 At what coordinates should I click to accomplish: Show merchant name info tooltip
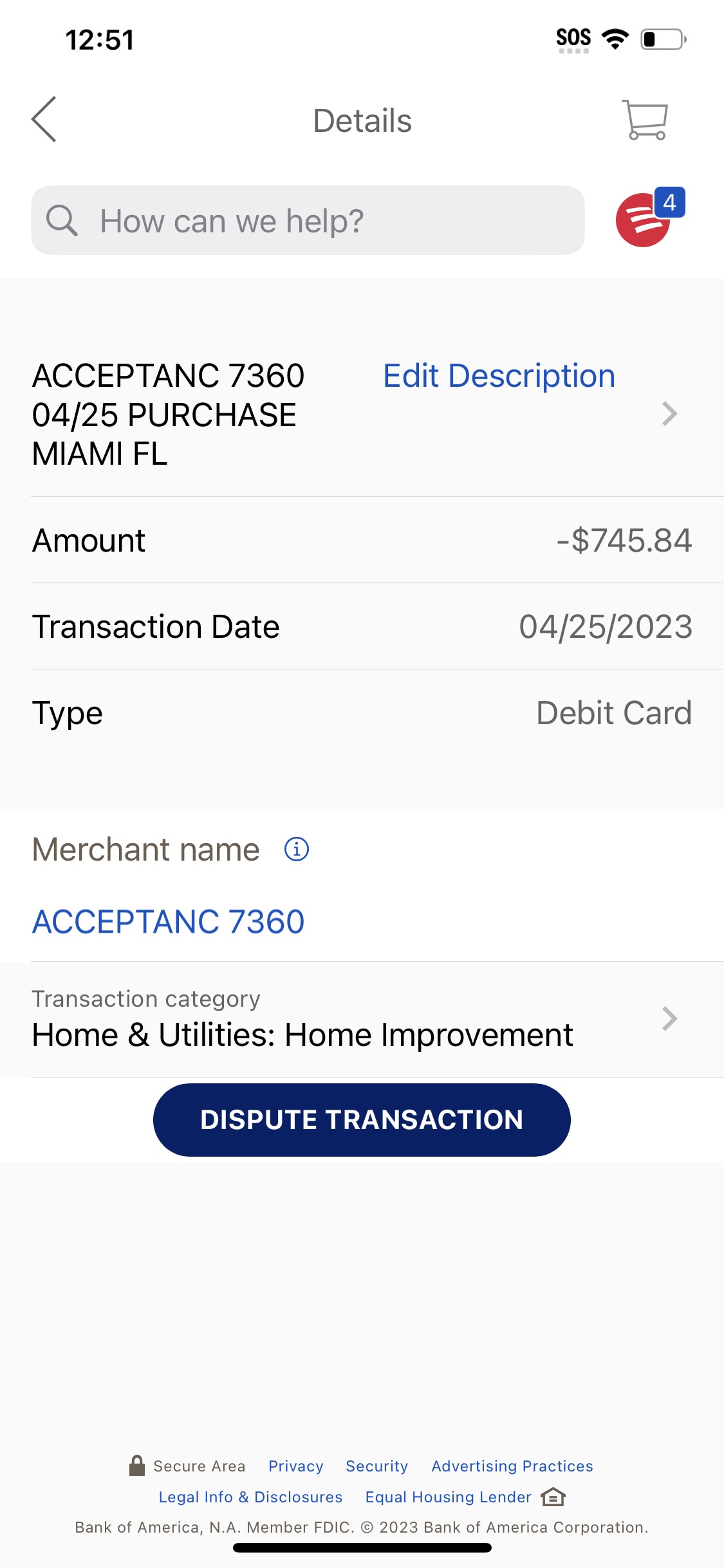click(x=297, y=850)
